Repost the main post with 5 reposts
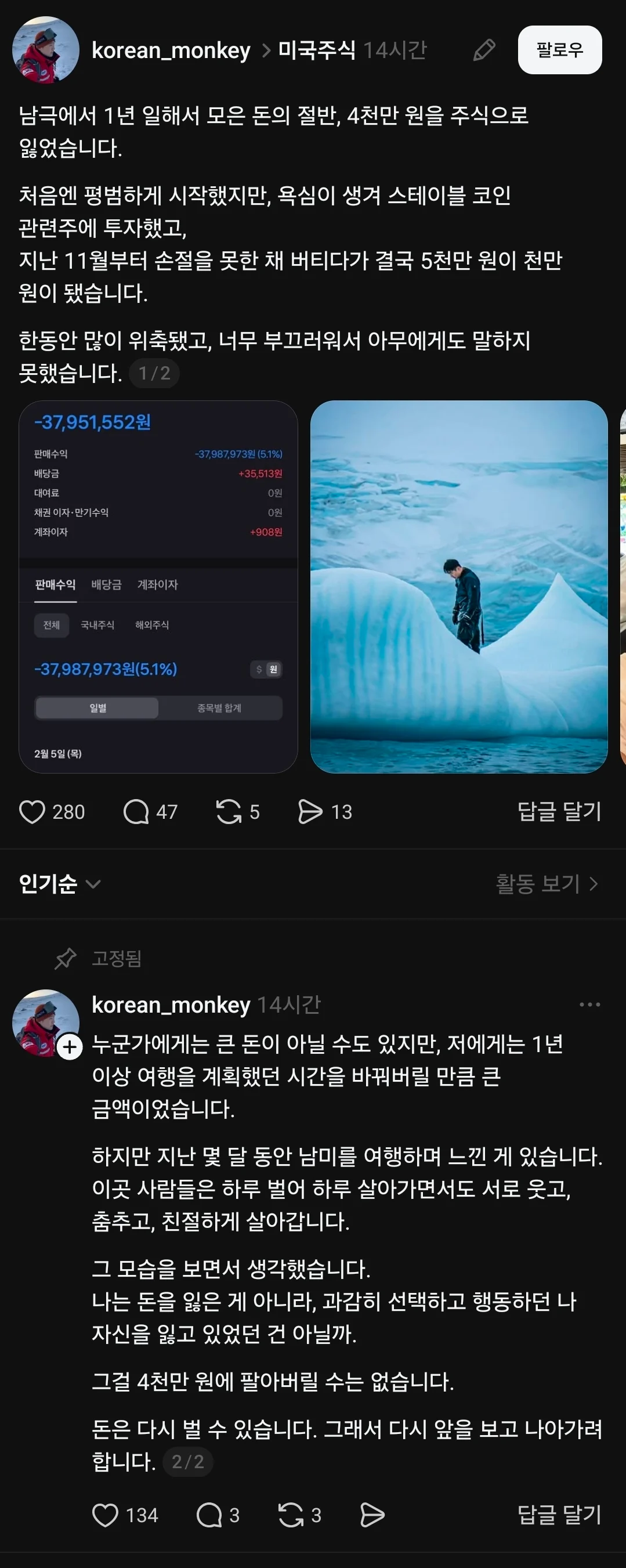 point(229,811)
